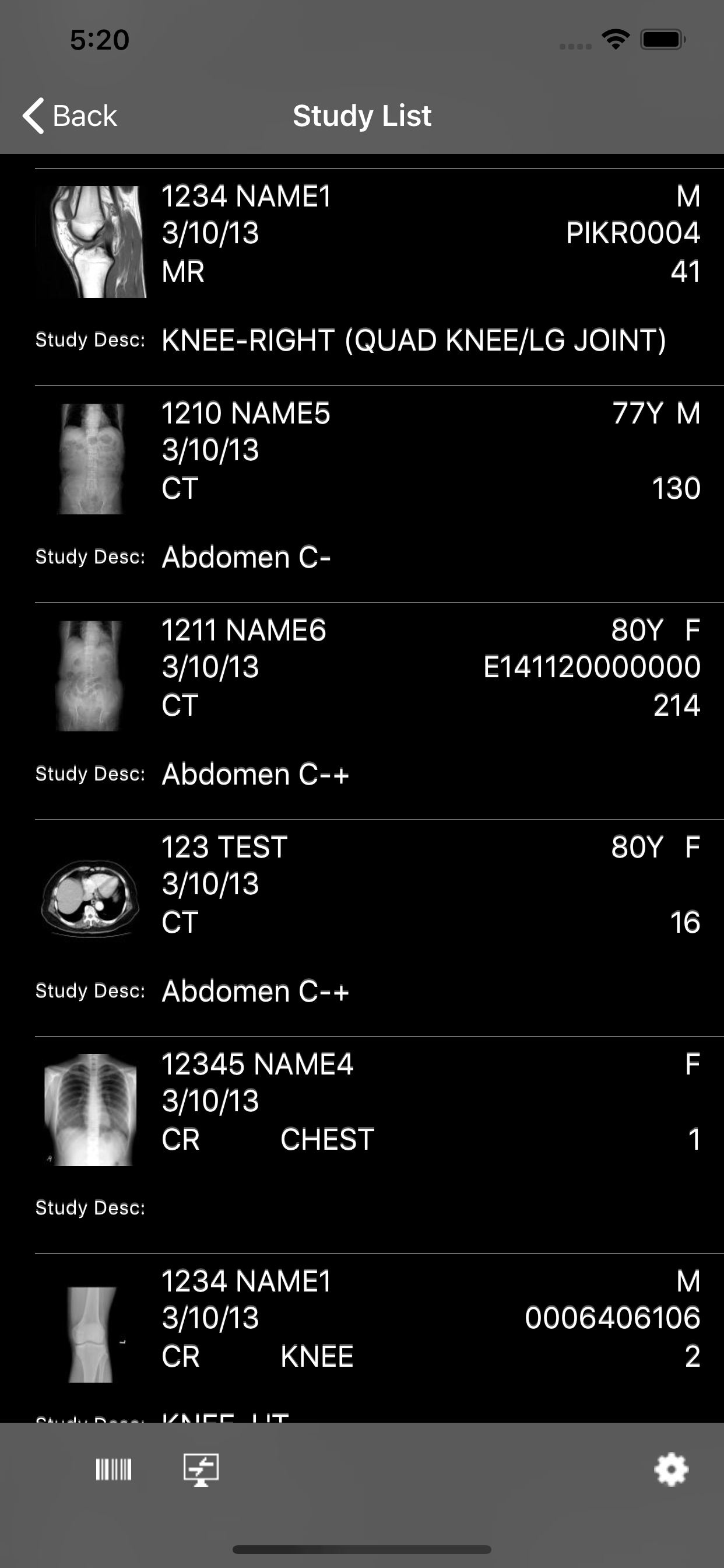Open the barcode scanner
Screen dimensions: 724x1568
pyautogui.click(x=113, y=1469)
